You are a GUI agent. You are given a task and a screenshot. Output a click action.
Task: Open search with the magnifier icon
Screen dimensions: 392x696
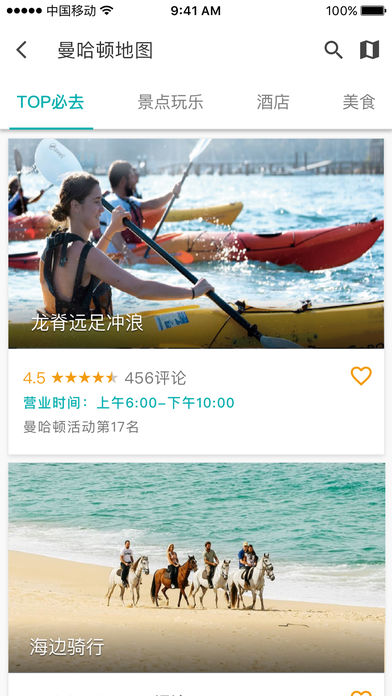click(x=333, y=50)
